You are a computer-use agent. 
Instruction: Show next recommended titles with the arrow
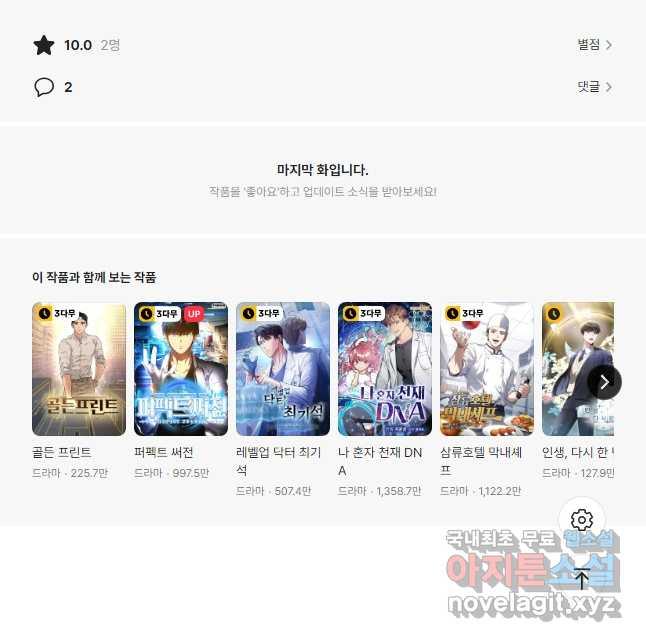click(604, 382)
